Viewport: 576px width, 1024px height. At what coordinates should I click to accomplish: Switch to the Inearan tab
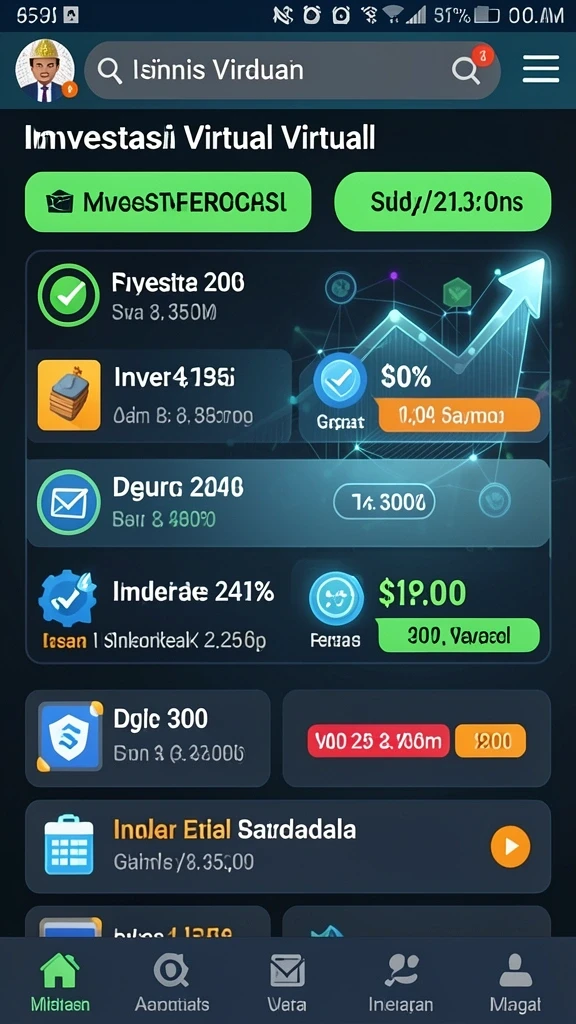pyautogui.click(x=401, y=982)
